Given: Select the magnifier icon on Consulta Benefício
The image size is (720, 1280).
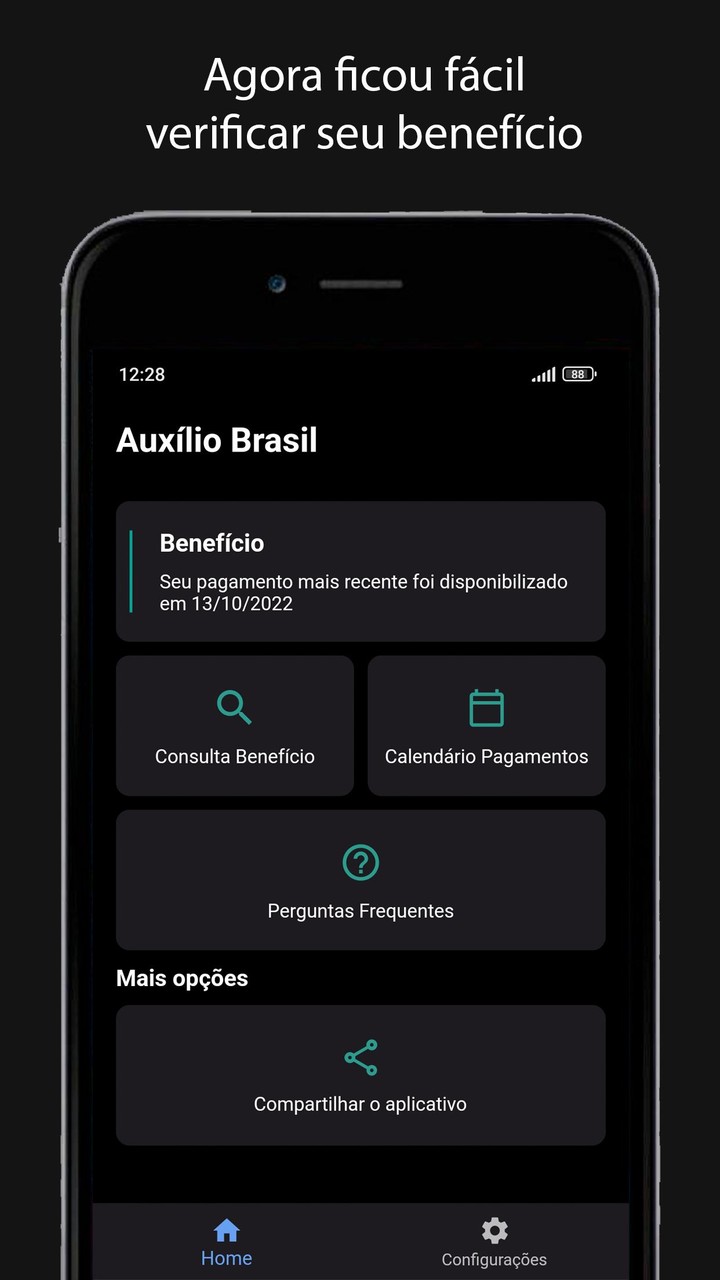Looking at the screenshot, I should coord(234,707).
